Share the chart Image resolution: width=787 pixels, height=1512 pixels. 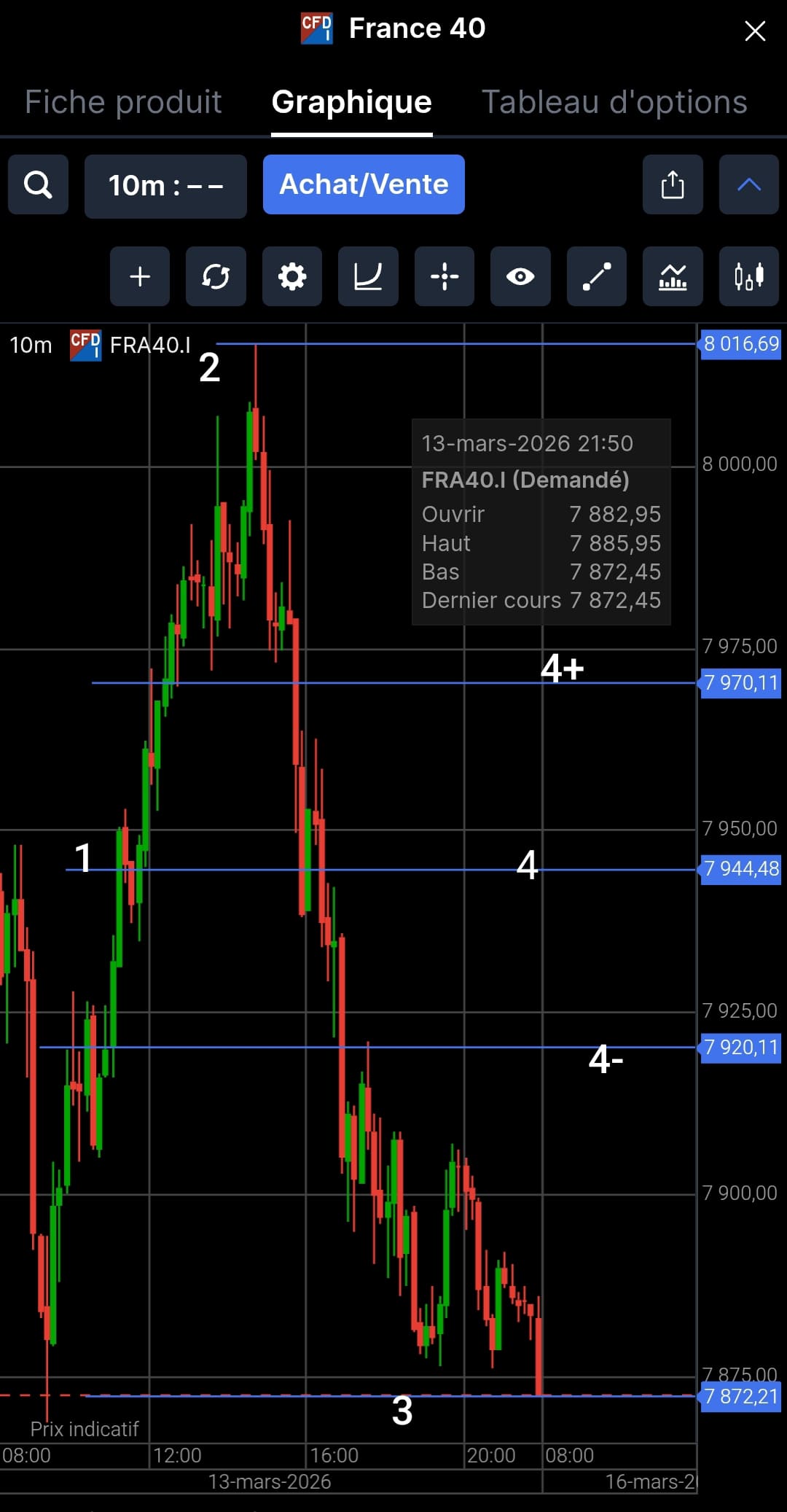pos(673,184)
